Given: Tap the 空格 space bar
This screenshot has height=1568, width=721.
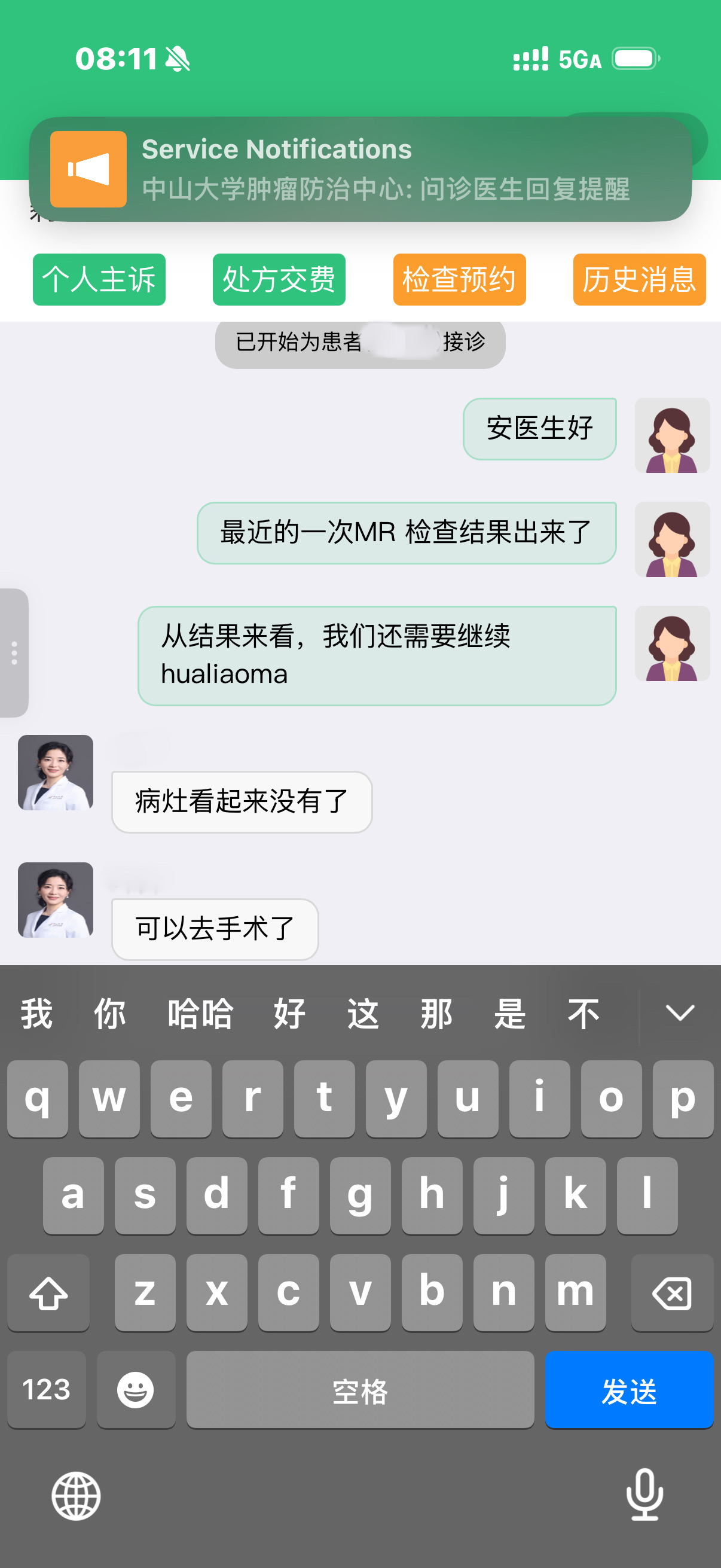Looking at the screenshot, I should (x=360, y=1390).
